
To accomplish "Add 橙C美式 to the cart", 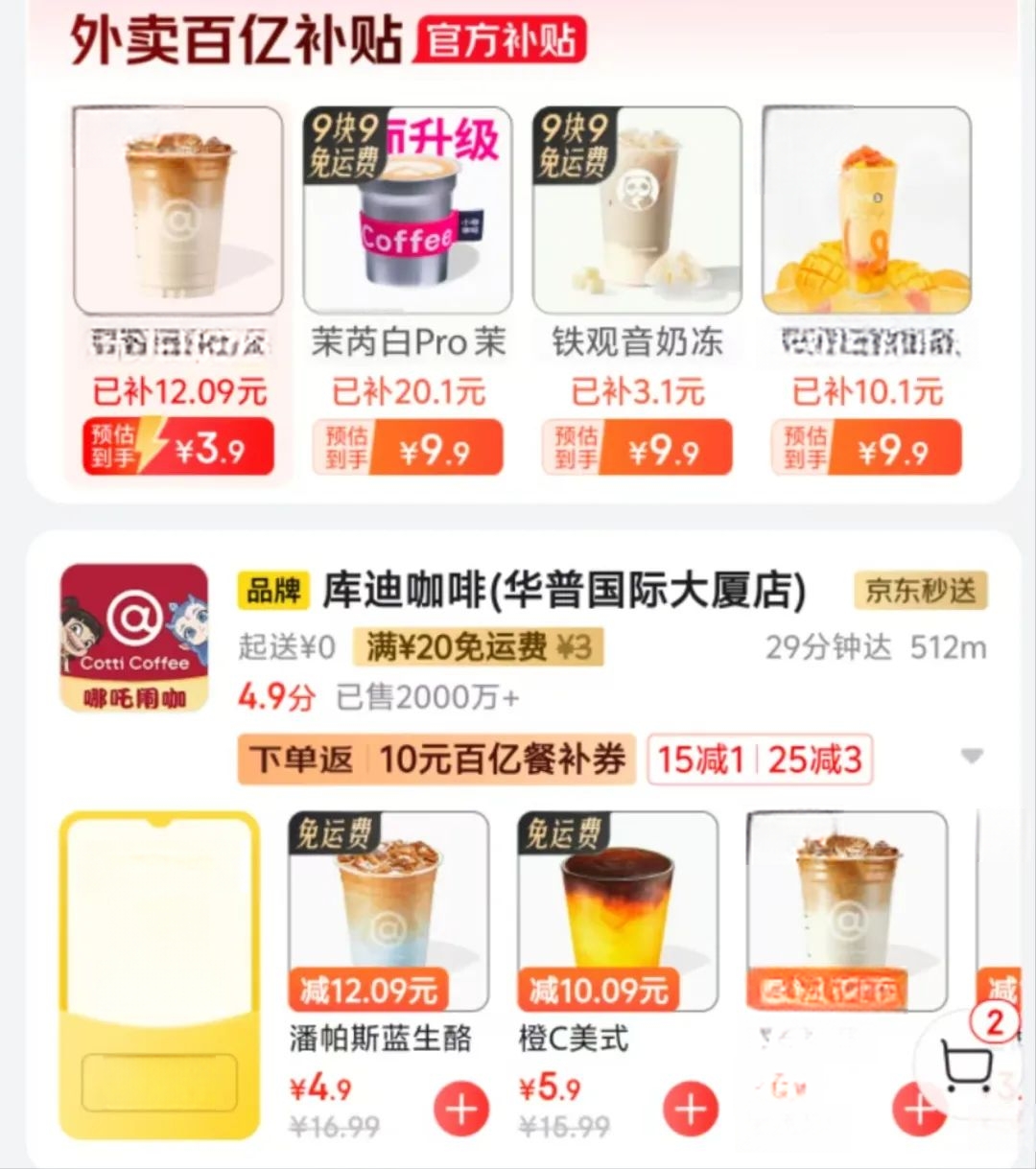I will pyautogui.click(x=691, y=1110).
